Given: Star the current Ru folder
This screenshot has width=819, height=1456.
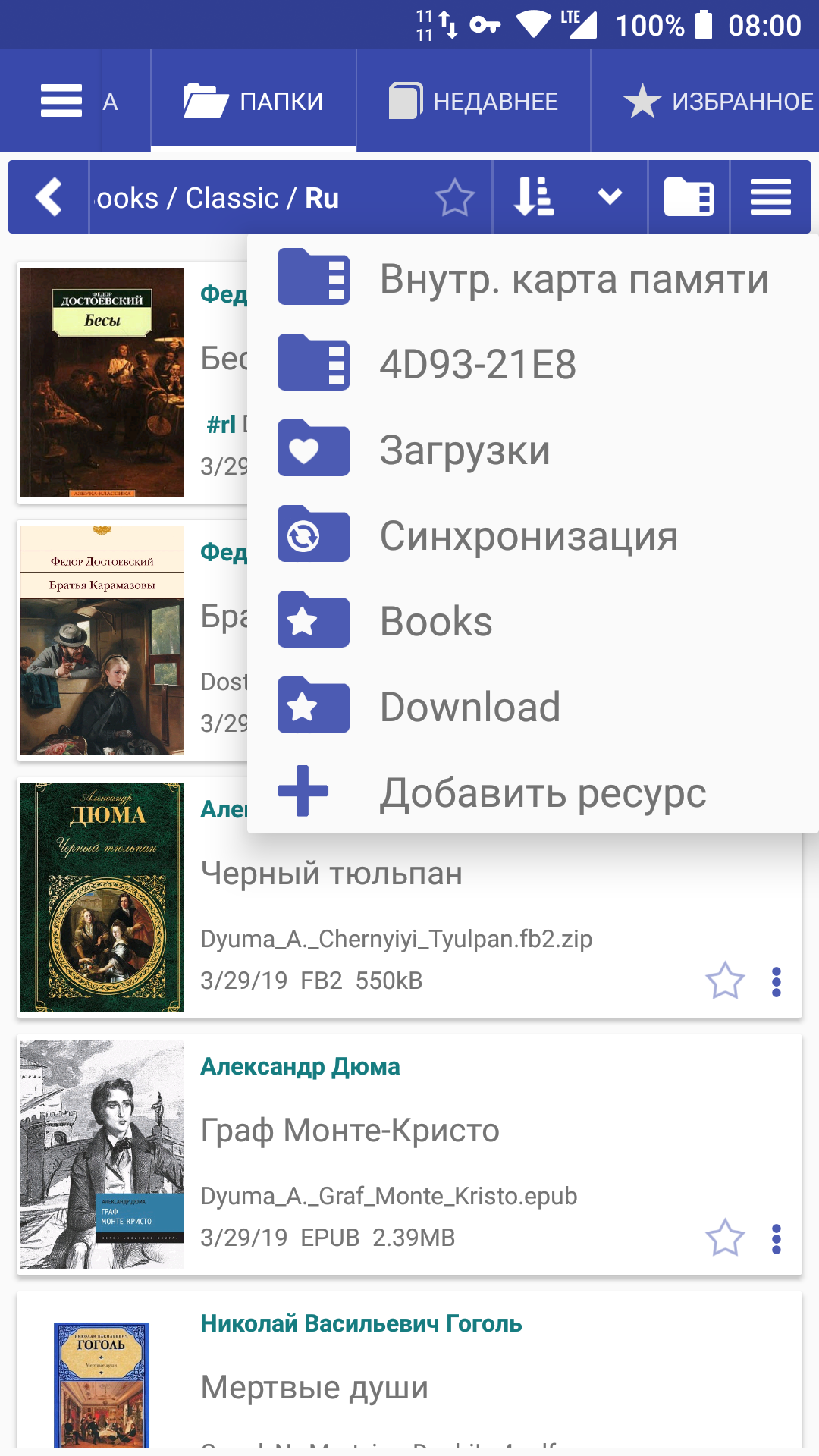Looking at the screenshot, I should pos(454,197).
